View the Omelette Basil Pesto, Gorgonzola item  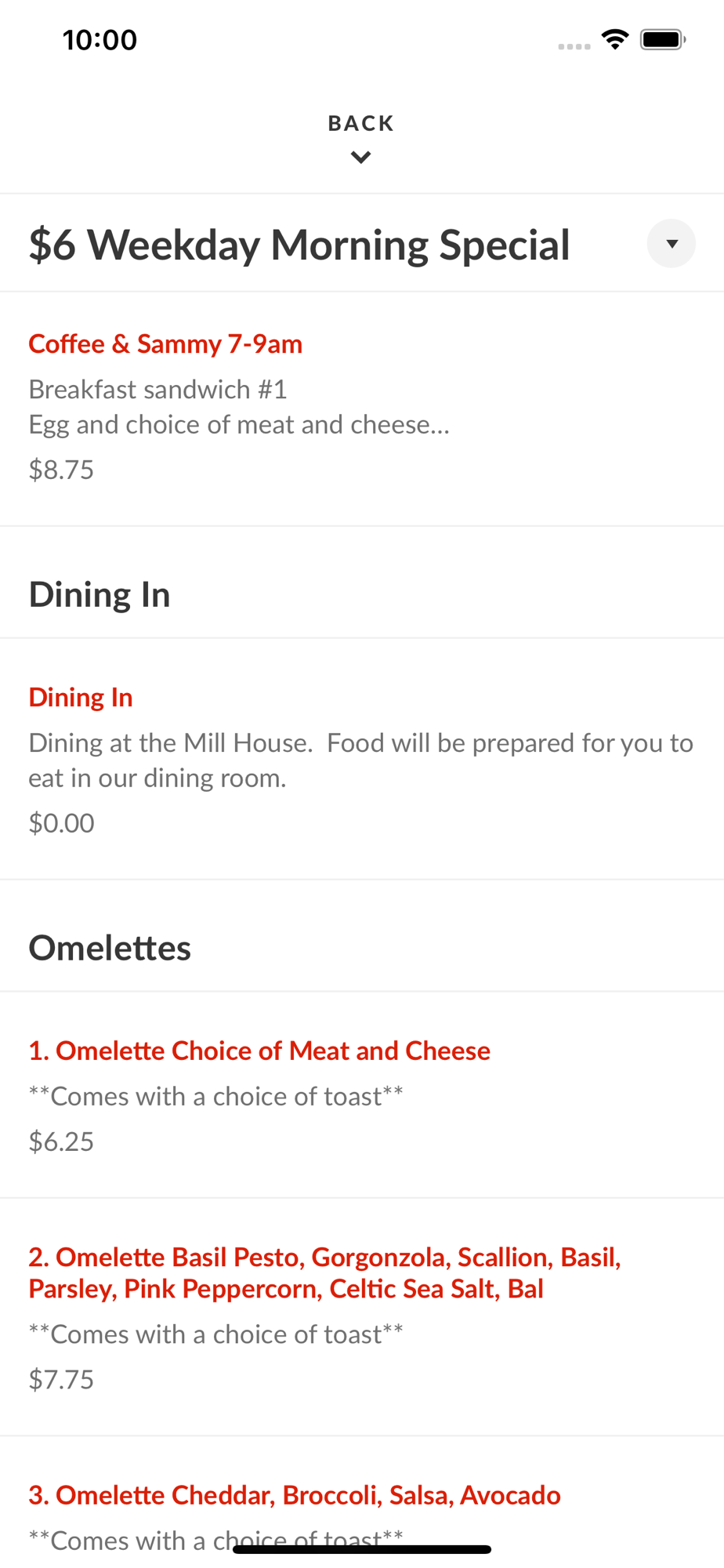point(362,1317)
